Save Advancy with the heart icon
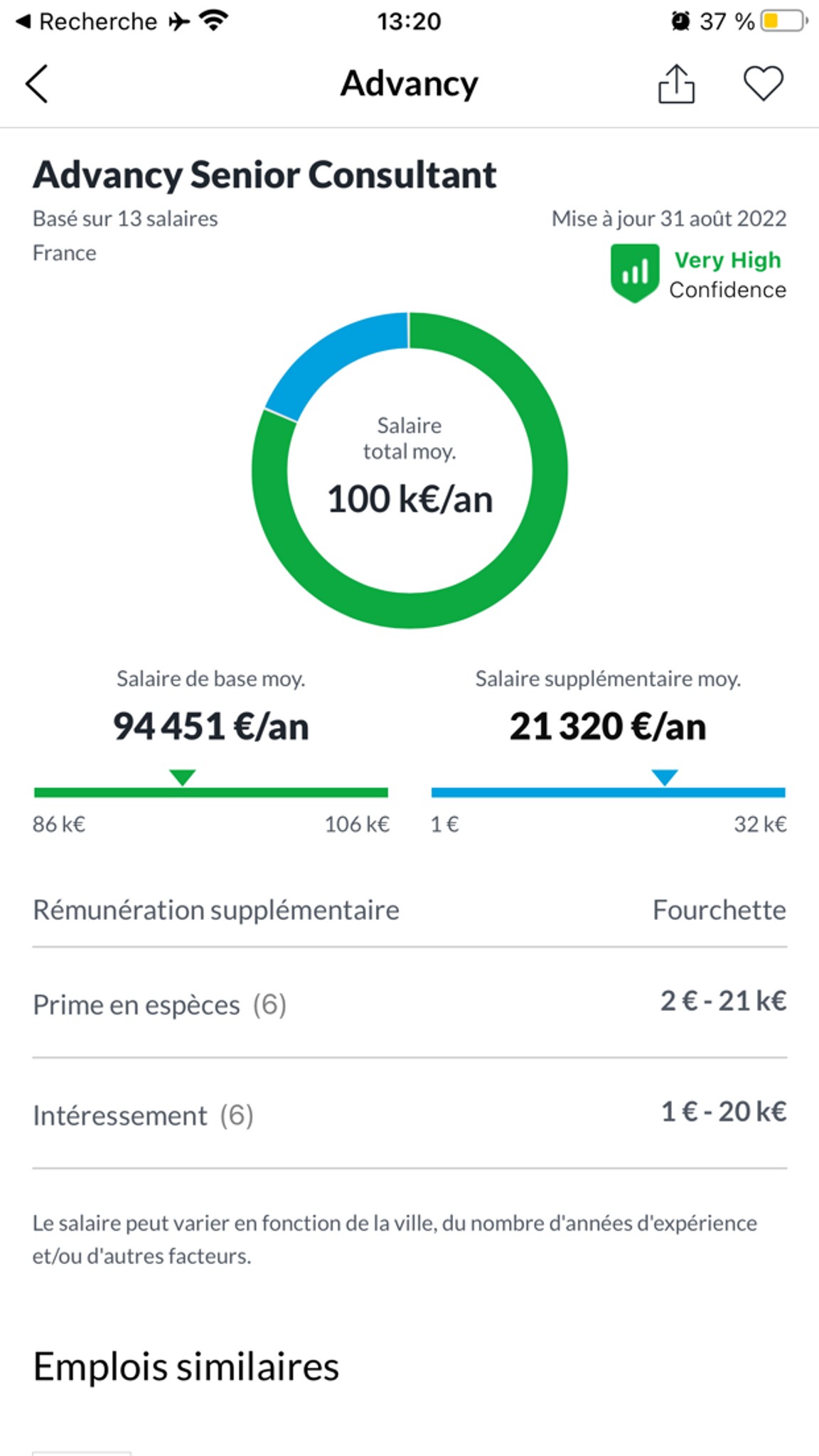Viewport: 819px width, 1456px height. (764, 84)
